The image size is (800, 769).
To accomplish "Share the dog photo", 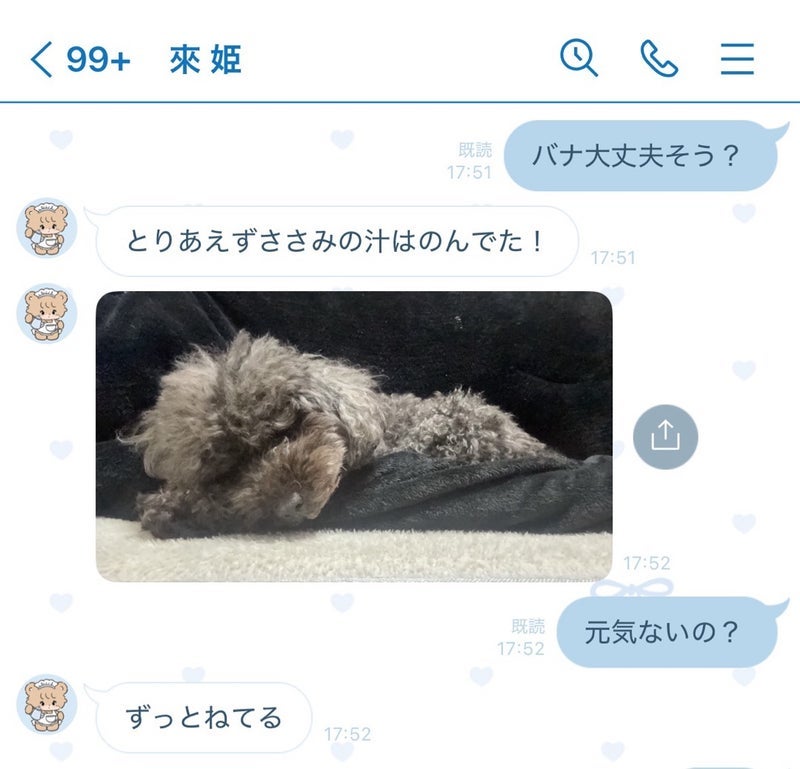I will pyautogui.click(x=665, y=436).
